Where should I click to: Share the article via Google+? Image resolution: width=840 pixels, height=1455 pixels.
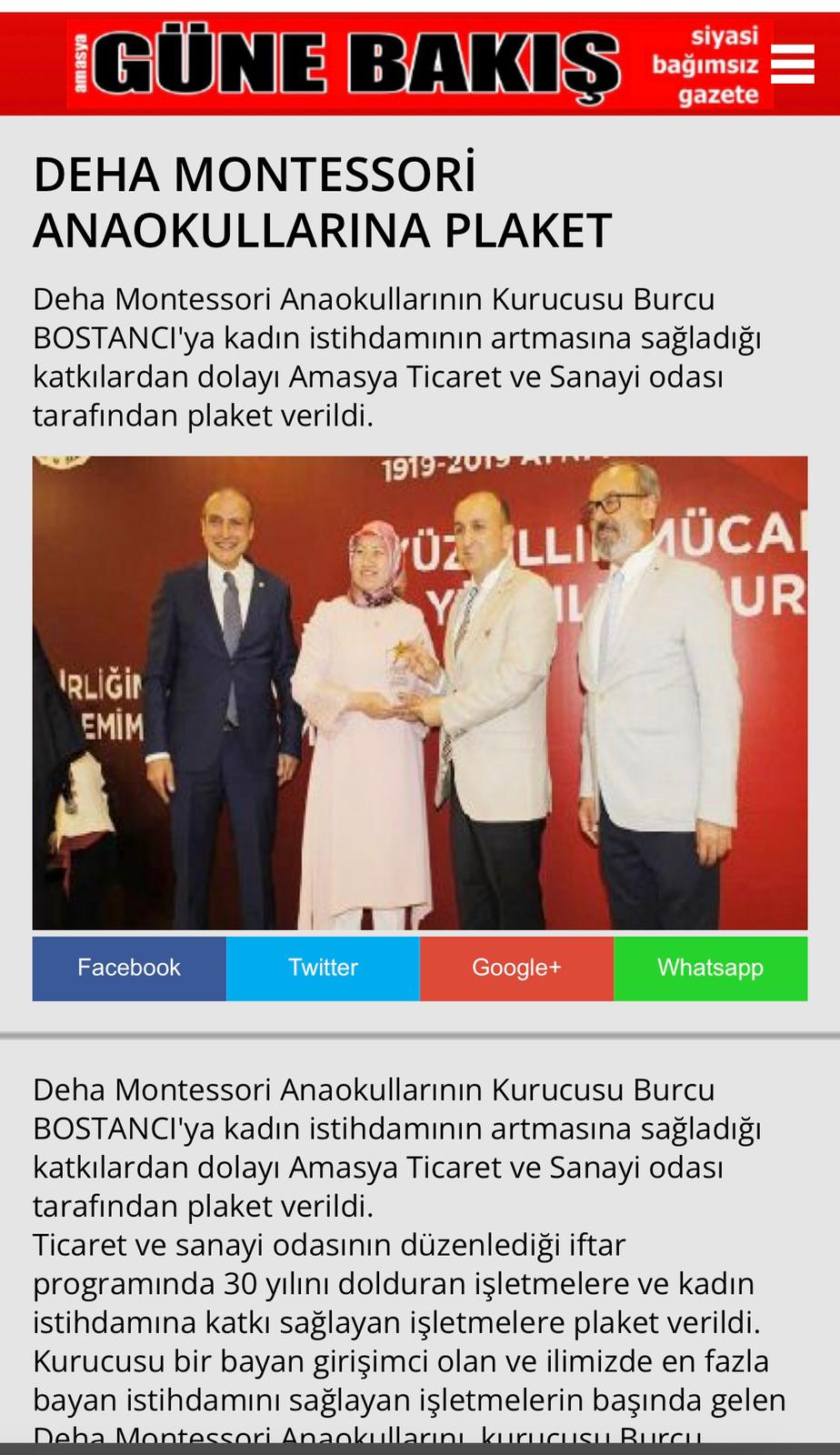[516, 968]
